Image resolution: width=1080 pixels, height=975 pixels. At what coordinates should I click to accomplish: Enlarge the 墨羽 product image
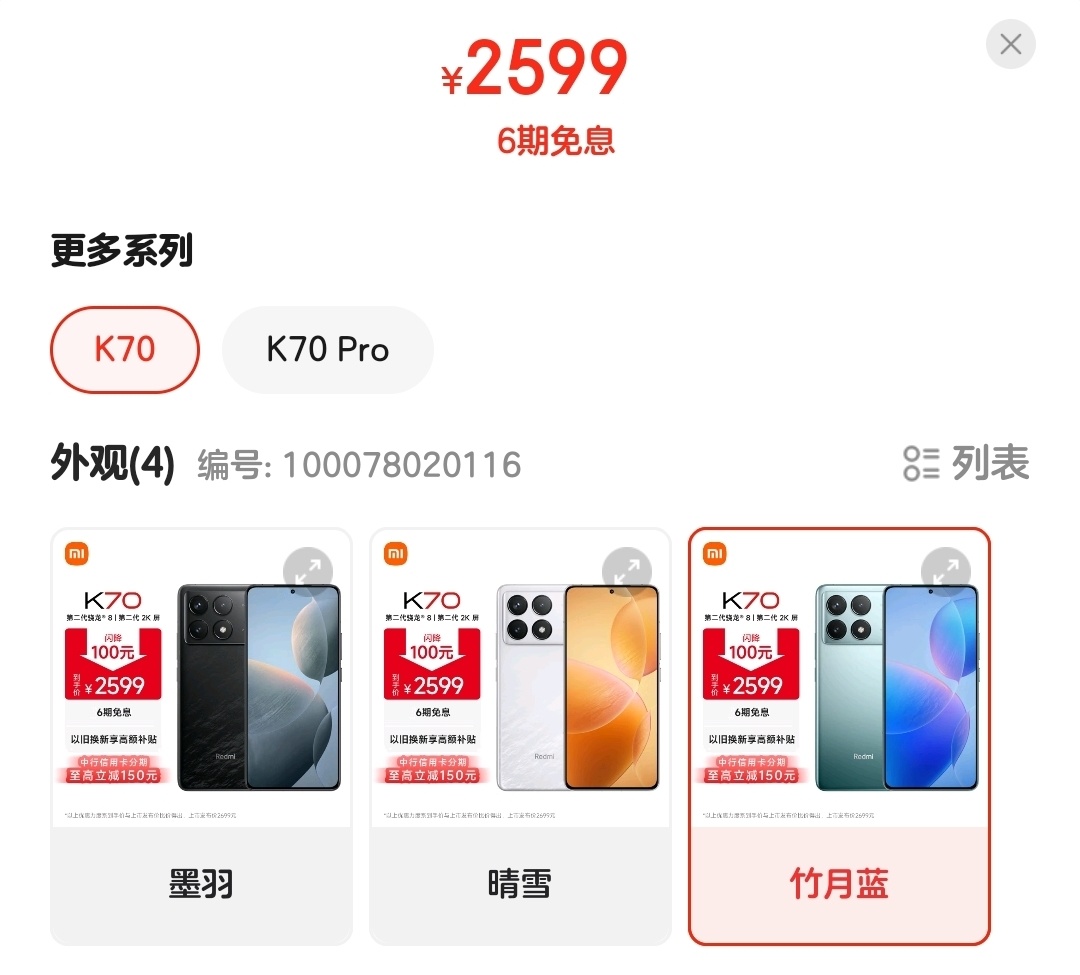tap(308, 571)
